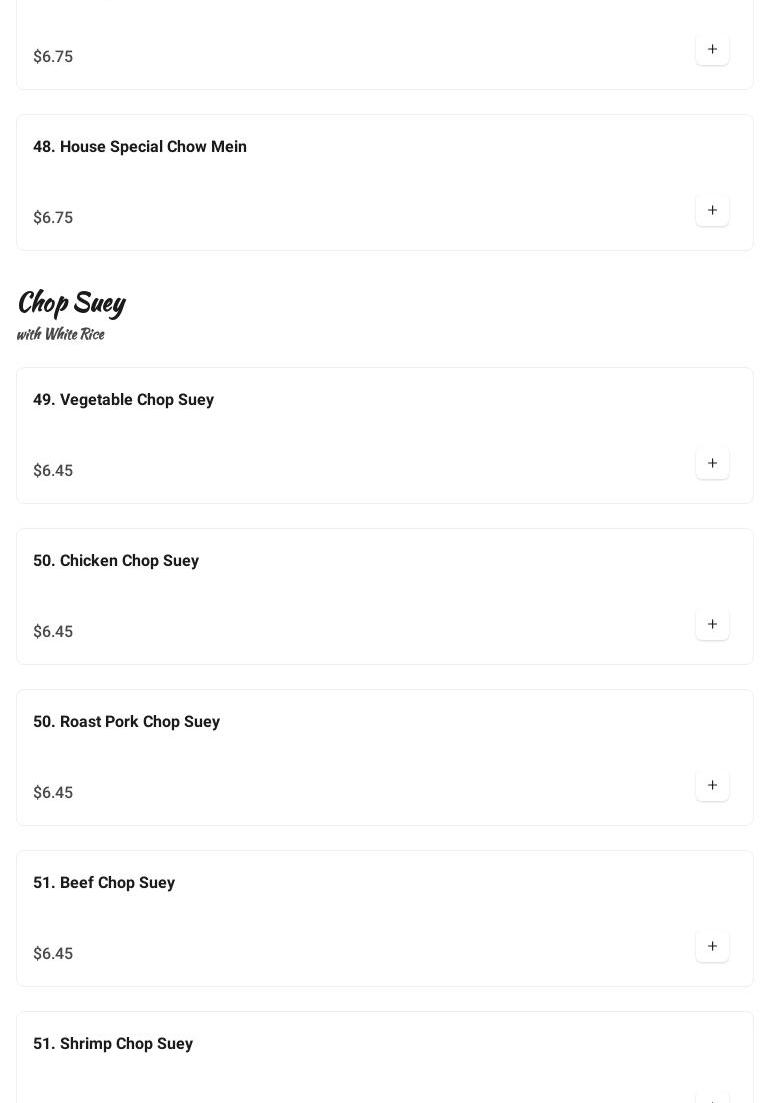Viewport: 770px width, 1103px height.
Task: Tap the plus icon for Chicken Chop Suey
Action: pos(712,624)
